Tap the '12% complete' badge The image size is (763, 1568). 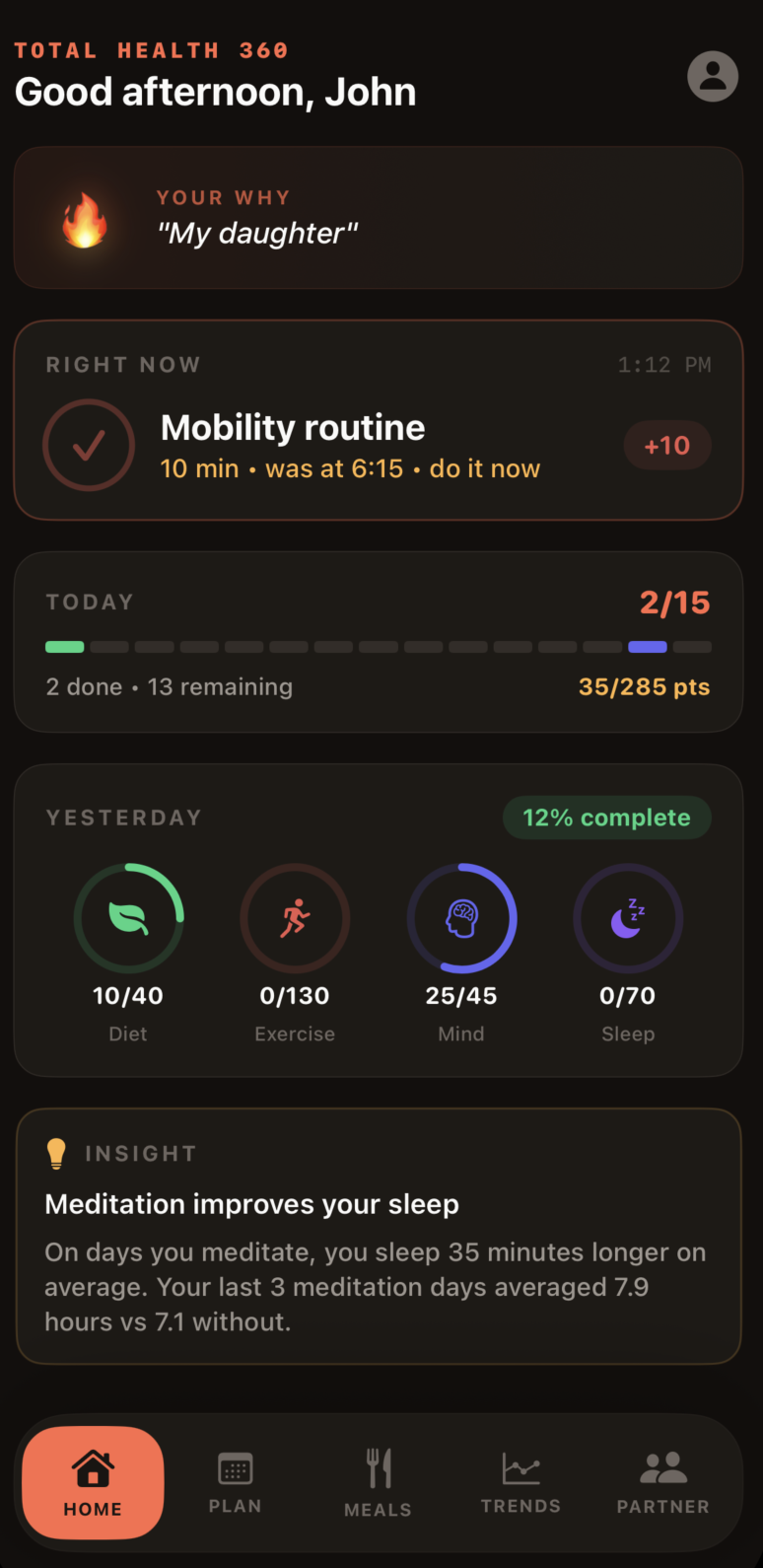point(606,817)
